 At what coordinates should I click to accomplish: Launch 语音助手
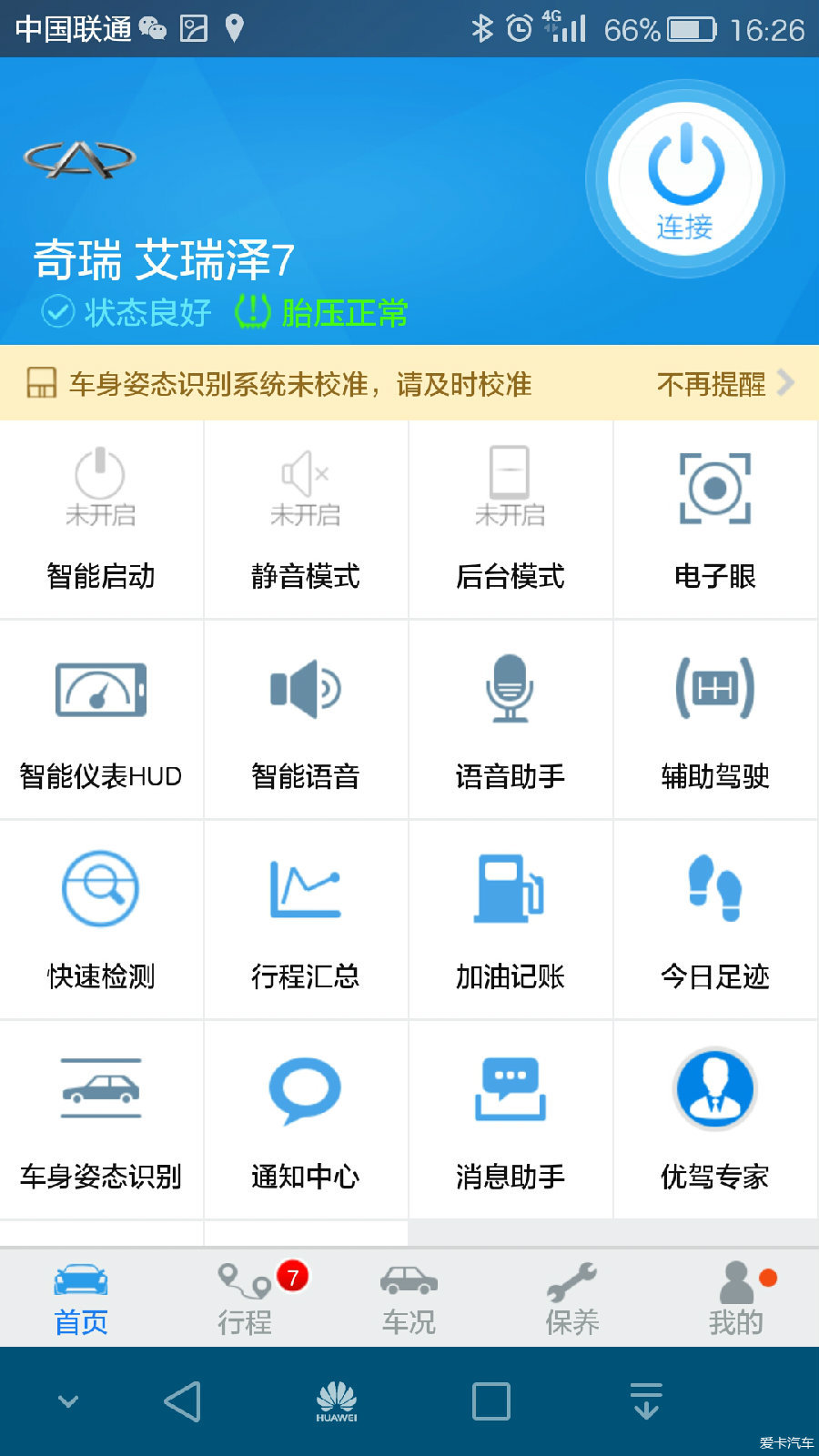click(x=511, y=720)
